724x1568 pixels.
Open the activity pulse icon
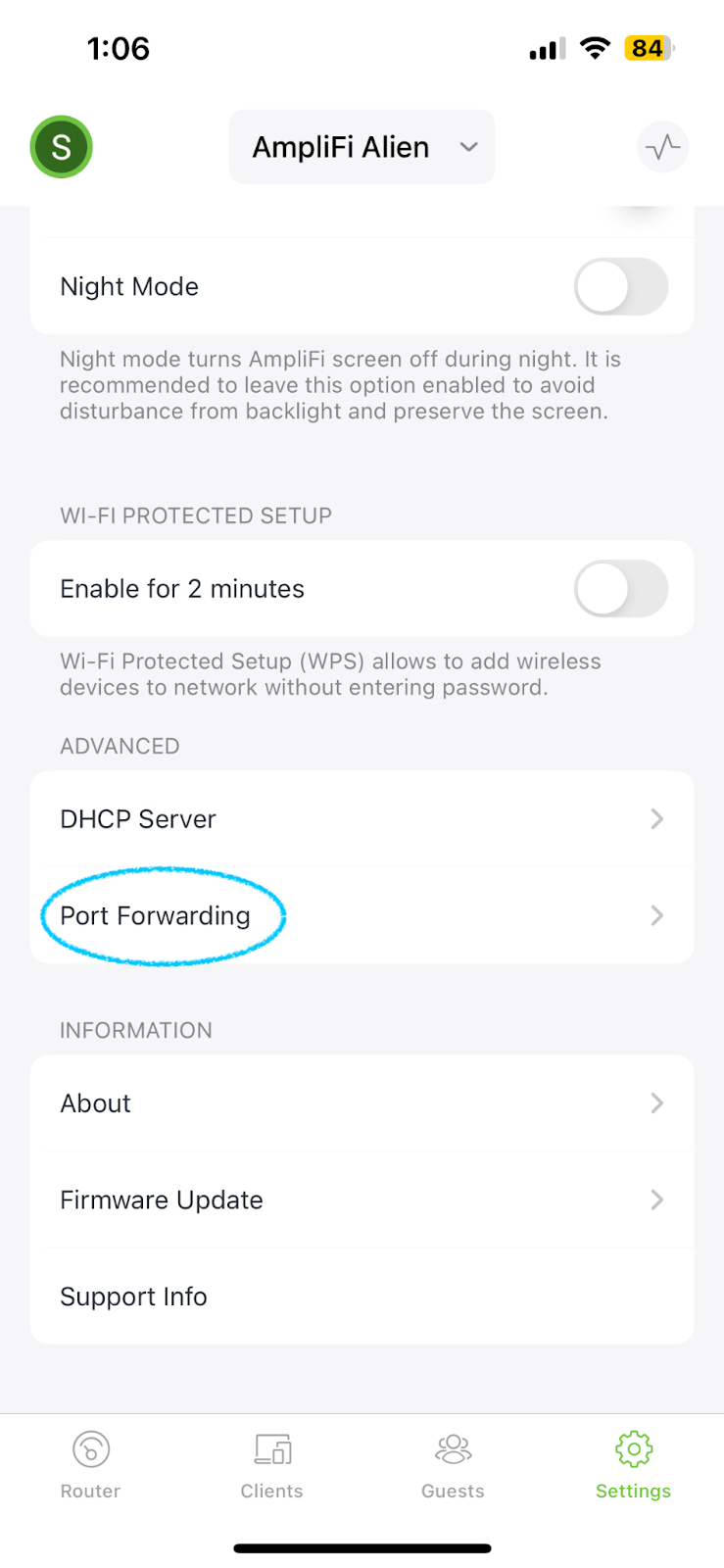coord(663,147)
